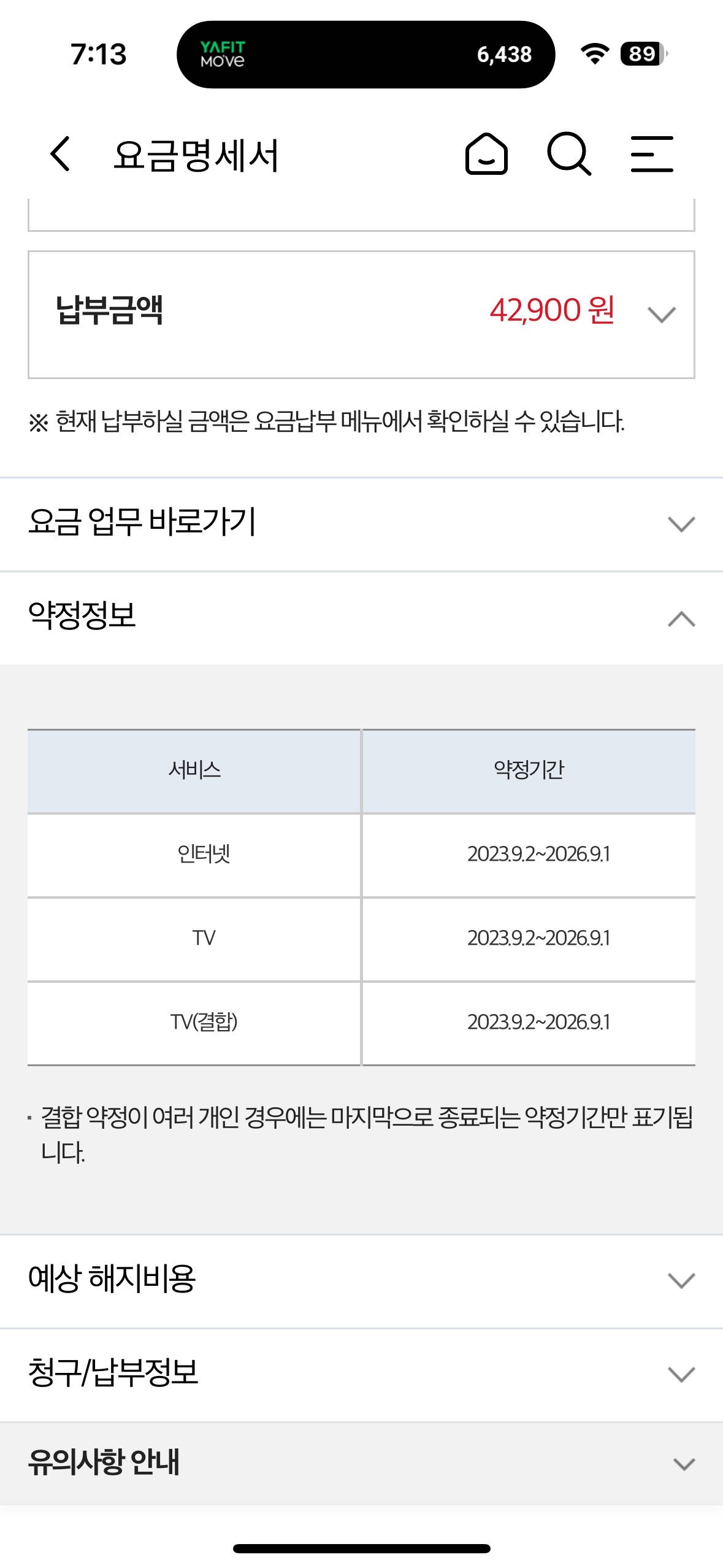The image size is (723, 1568).
Task: Open the search magnifier
Action: 568,154
